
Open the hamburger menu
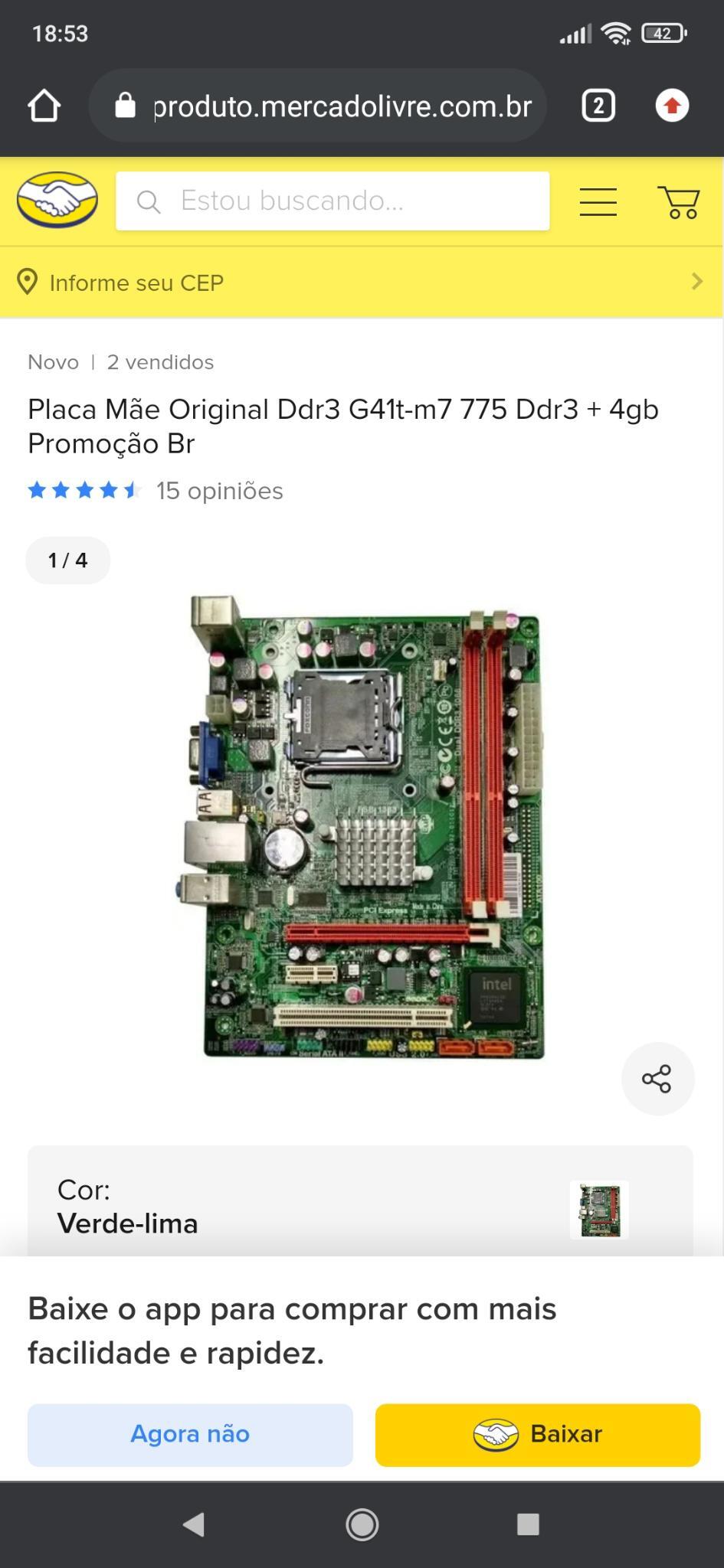[598, 201]
